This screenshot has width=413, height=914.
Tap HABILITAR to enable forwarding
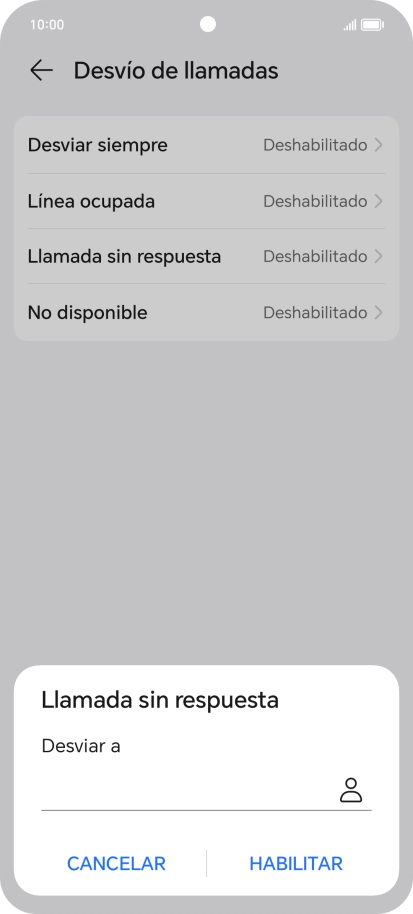point(296,863)
